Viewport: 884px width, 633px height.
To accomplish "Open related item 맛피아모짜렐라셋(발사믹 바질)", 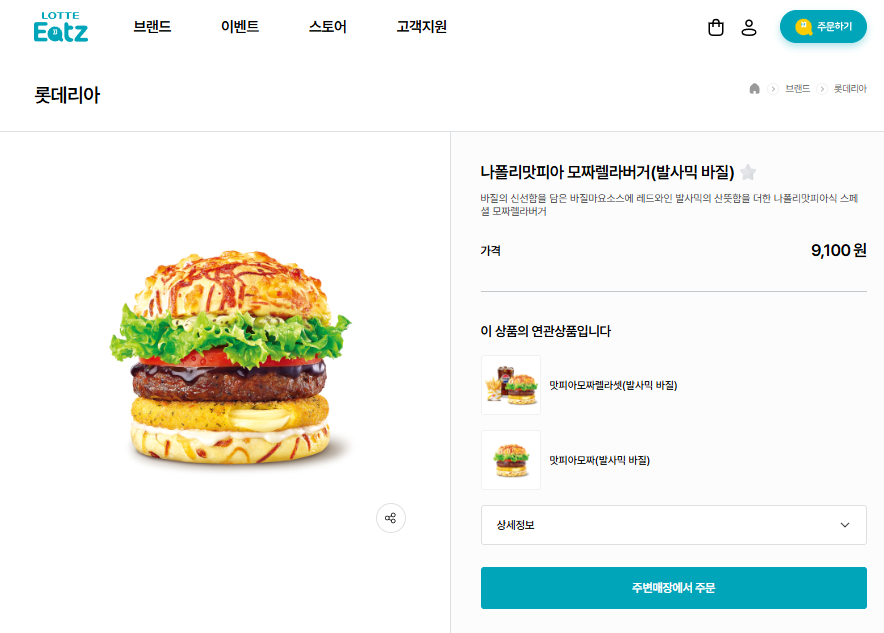I will coord(613,385).
